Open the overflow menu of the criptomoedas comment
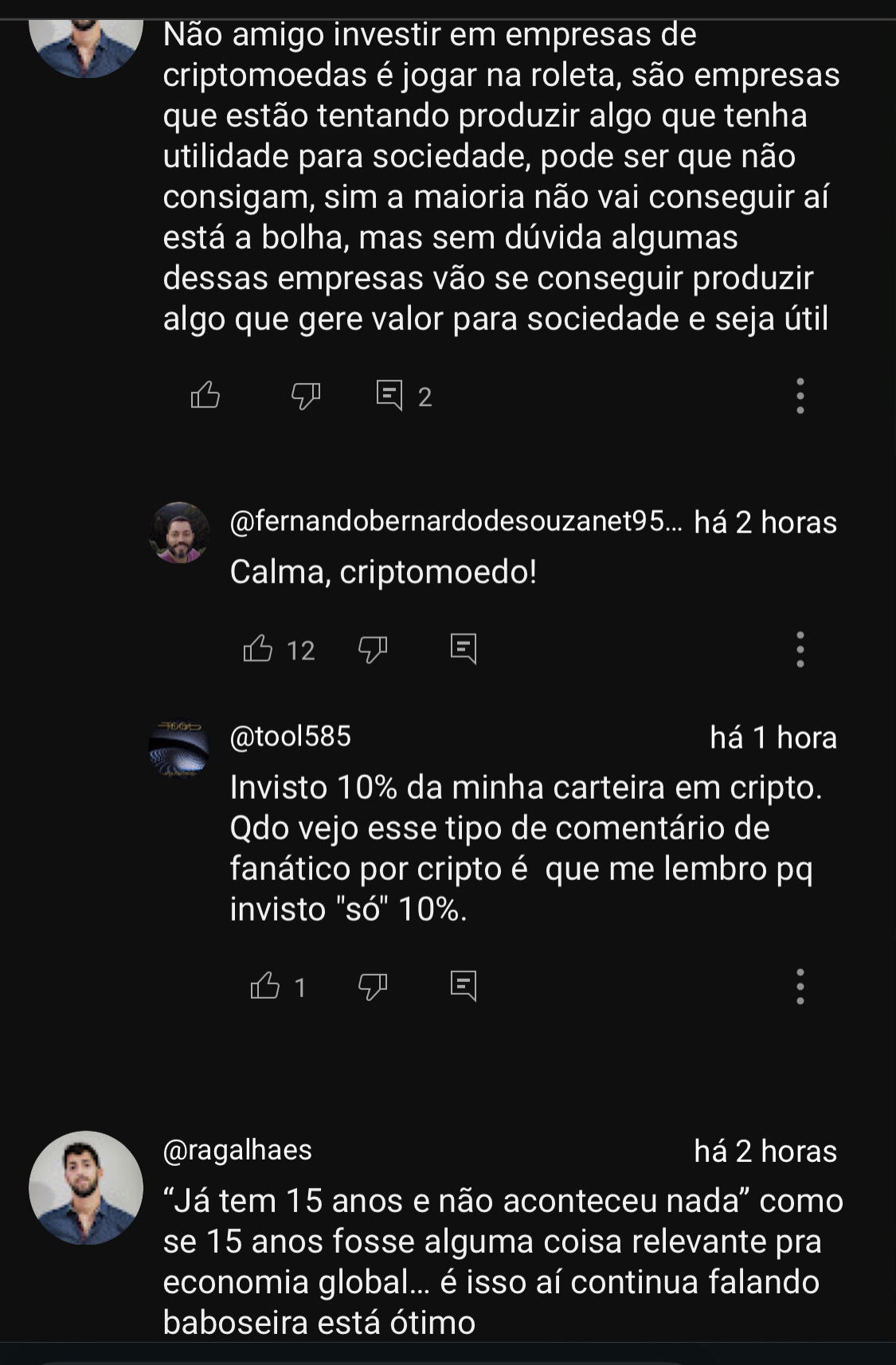Screen dimensions: 896x1365 pyautogui.click(x=800, y=396)
